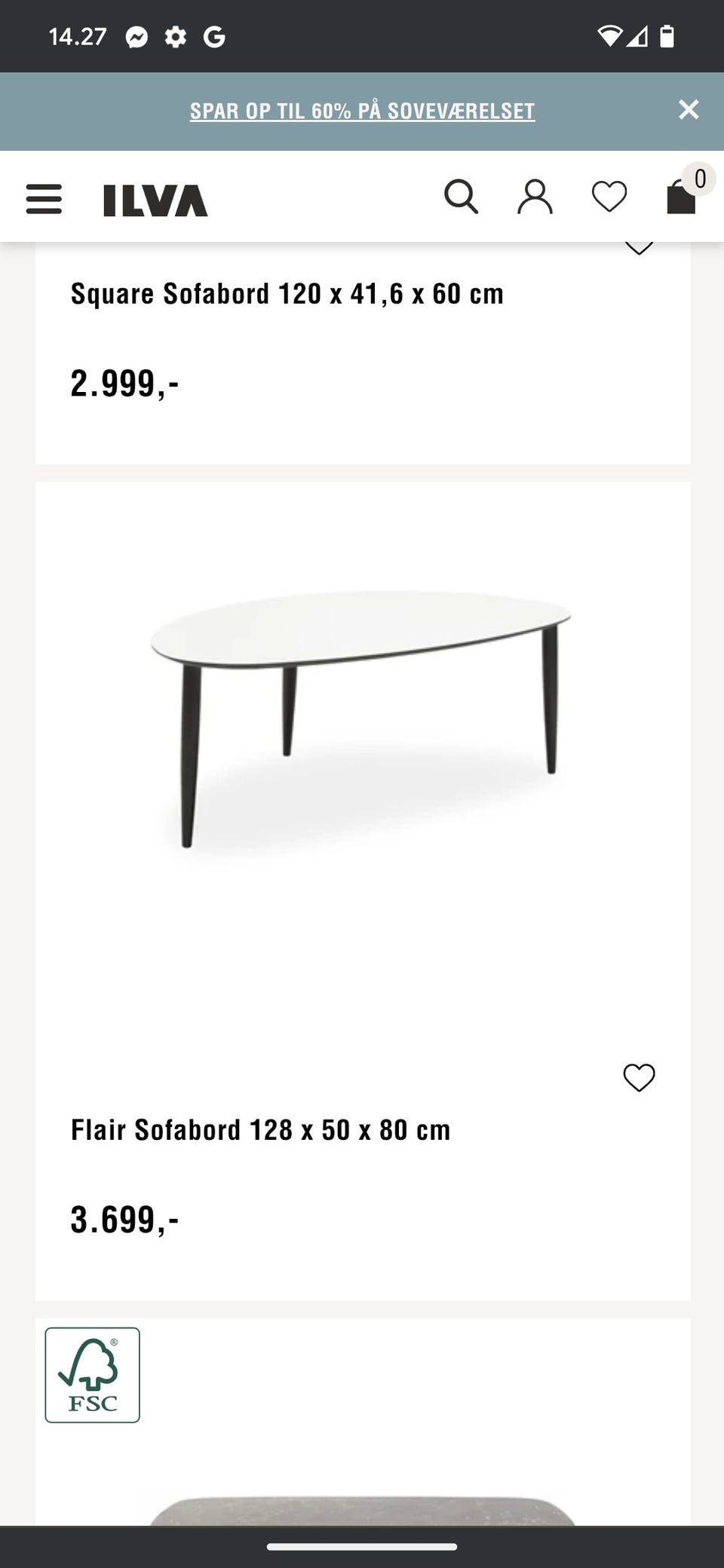Favorite the Flair Sofabord with the heart toggle
Screen dimensions: 724x1568
(x=639, y=1078)
